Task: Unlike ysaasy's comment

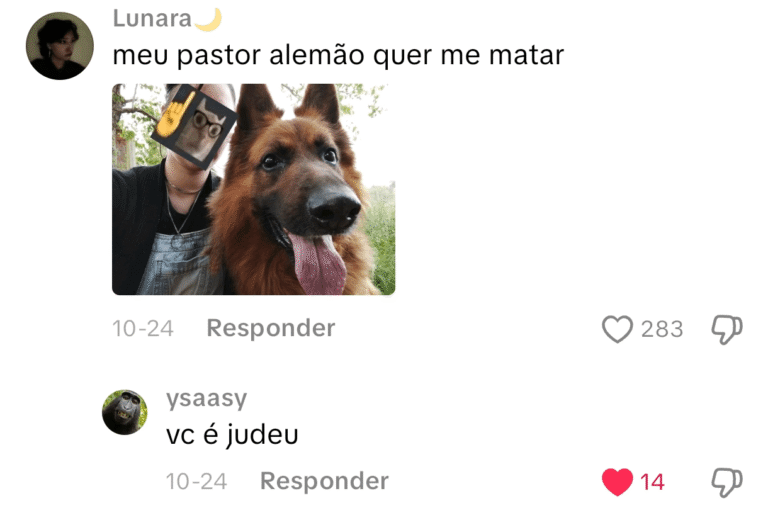Action: 618,482
